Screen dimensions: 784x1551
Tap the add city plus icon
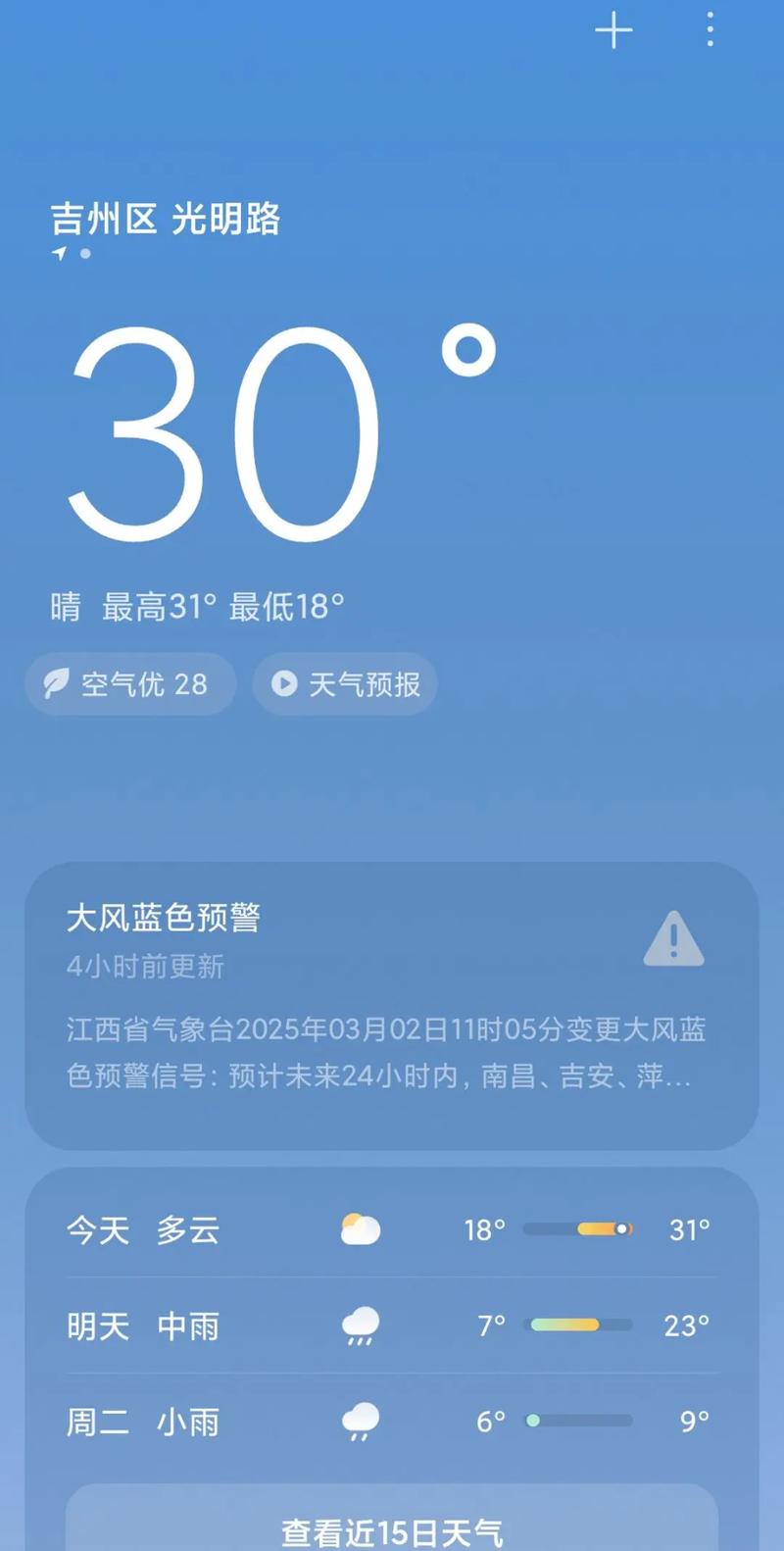coord(613,30)
